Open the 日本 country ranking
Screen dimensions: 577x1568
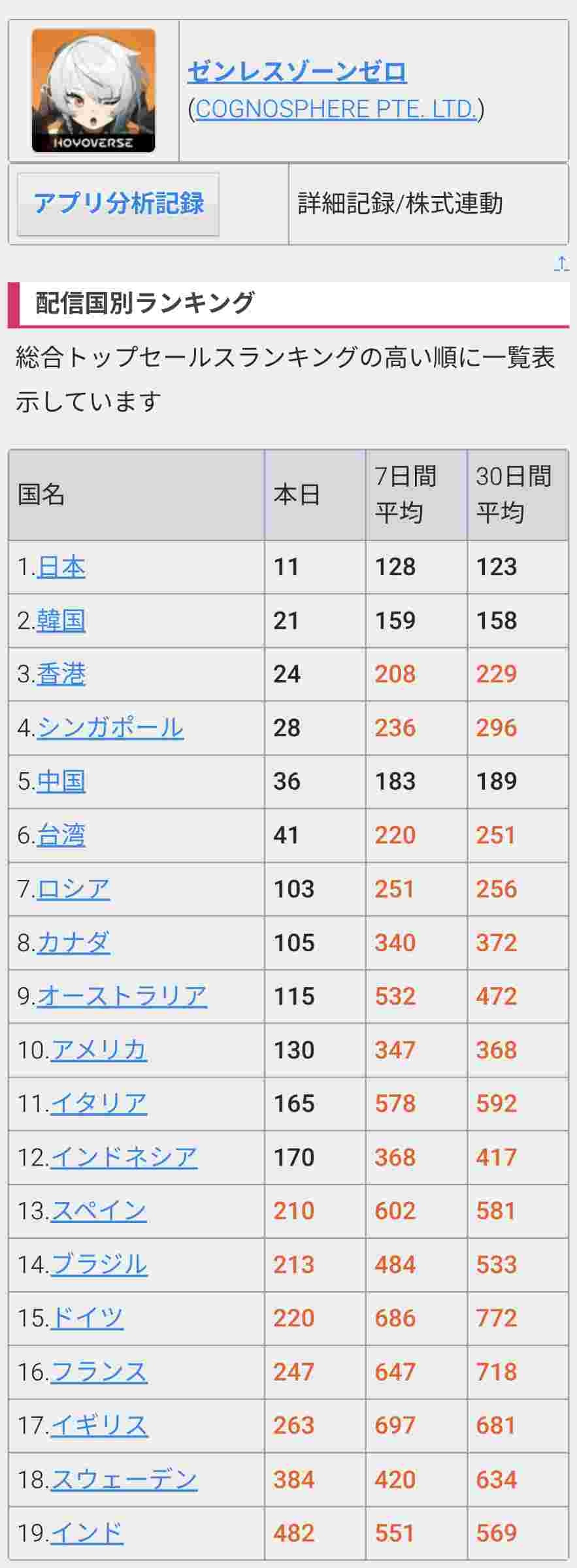click(x=61, y=567)
